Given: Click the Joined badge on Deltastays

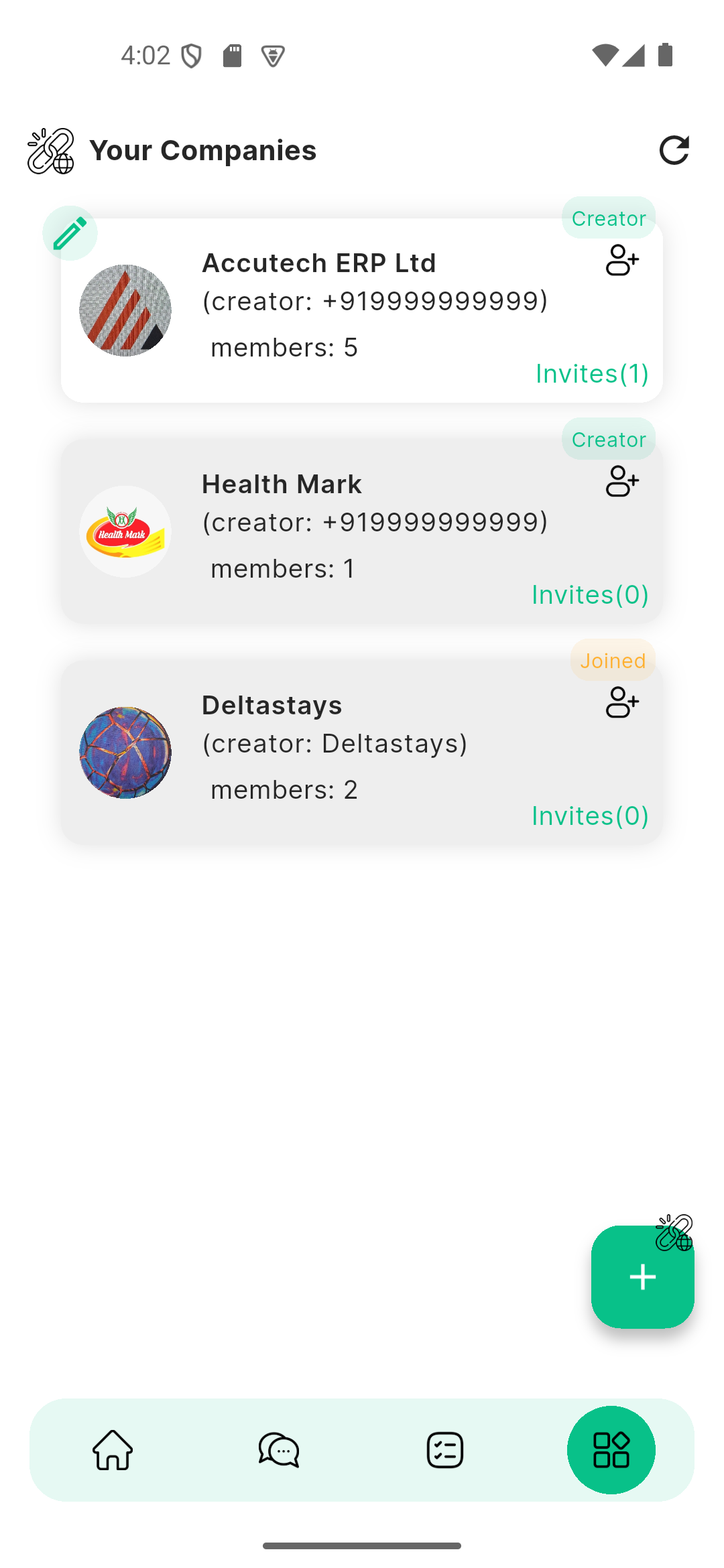Looking at the screenshot, I should click(612, 660).
